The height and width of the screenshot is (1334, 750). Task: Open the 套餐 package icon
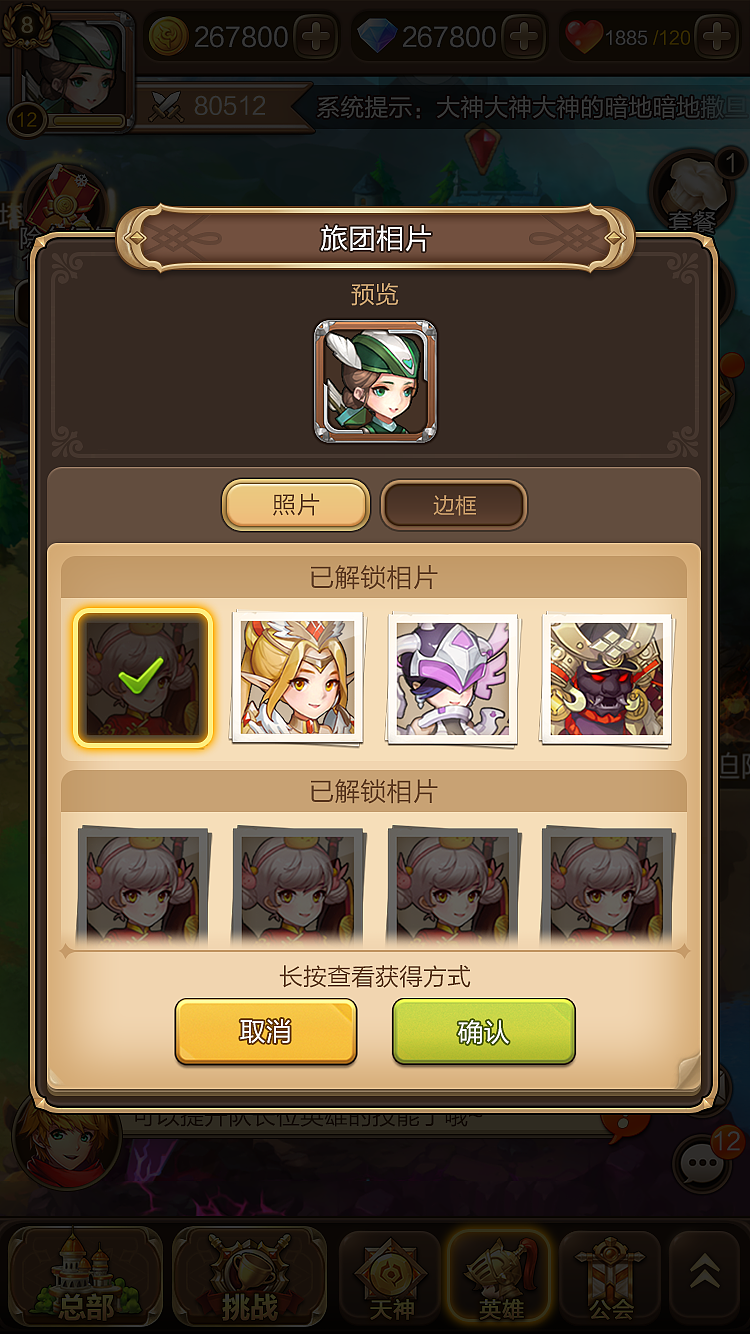pos(692,192)
